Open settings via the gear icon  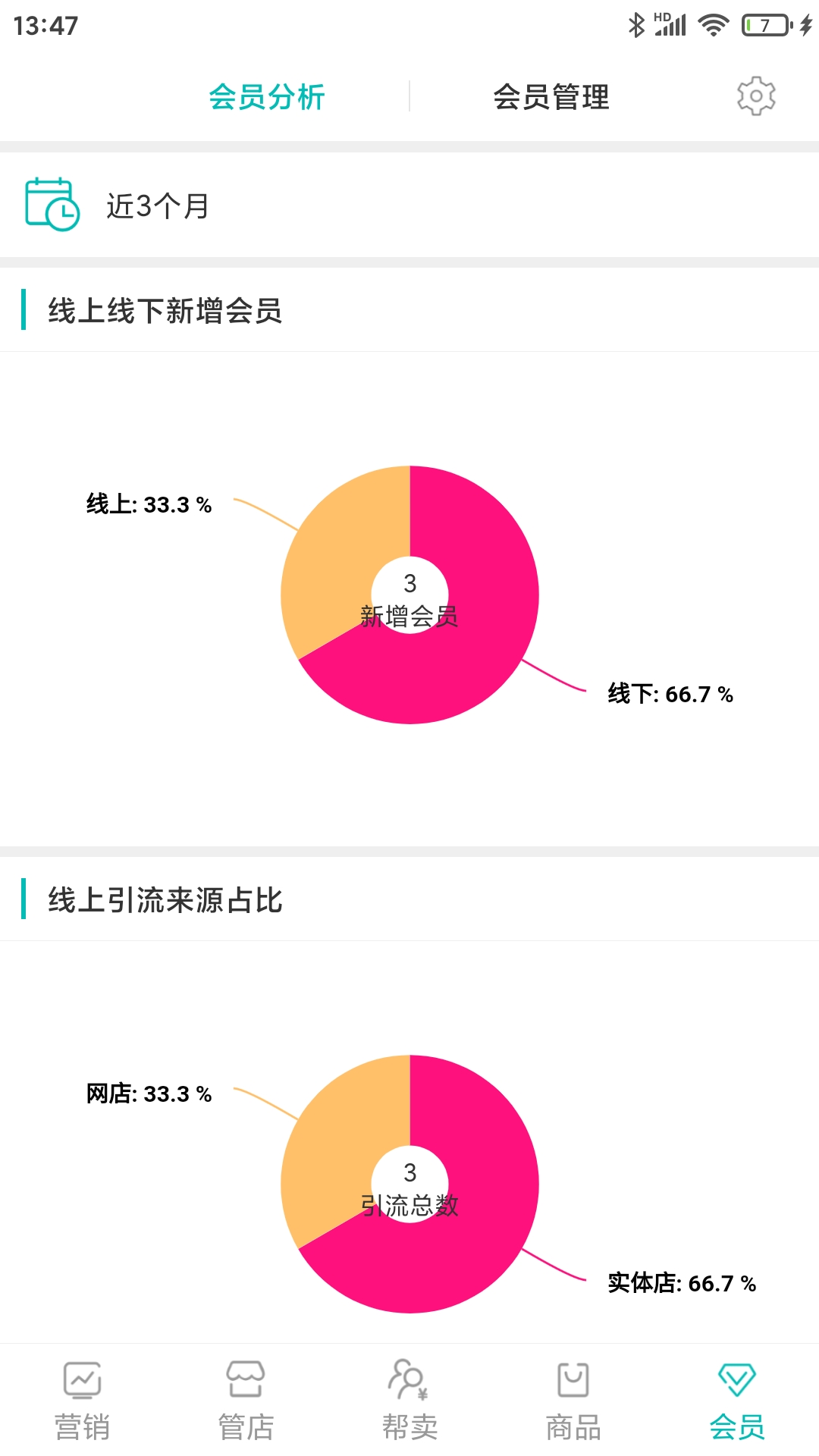point(756,96)
